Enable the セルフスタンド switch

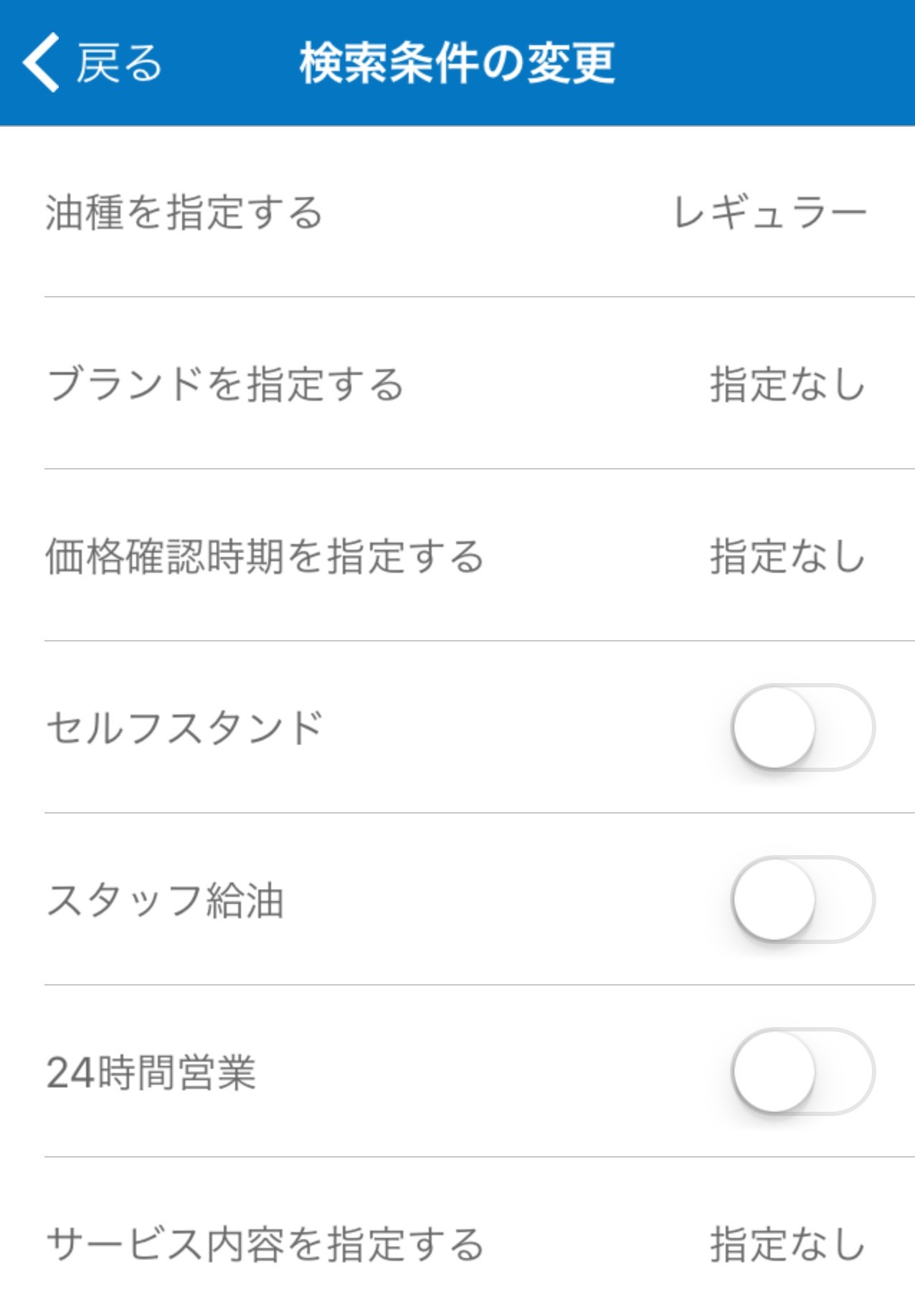pos(802,728)
